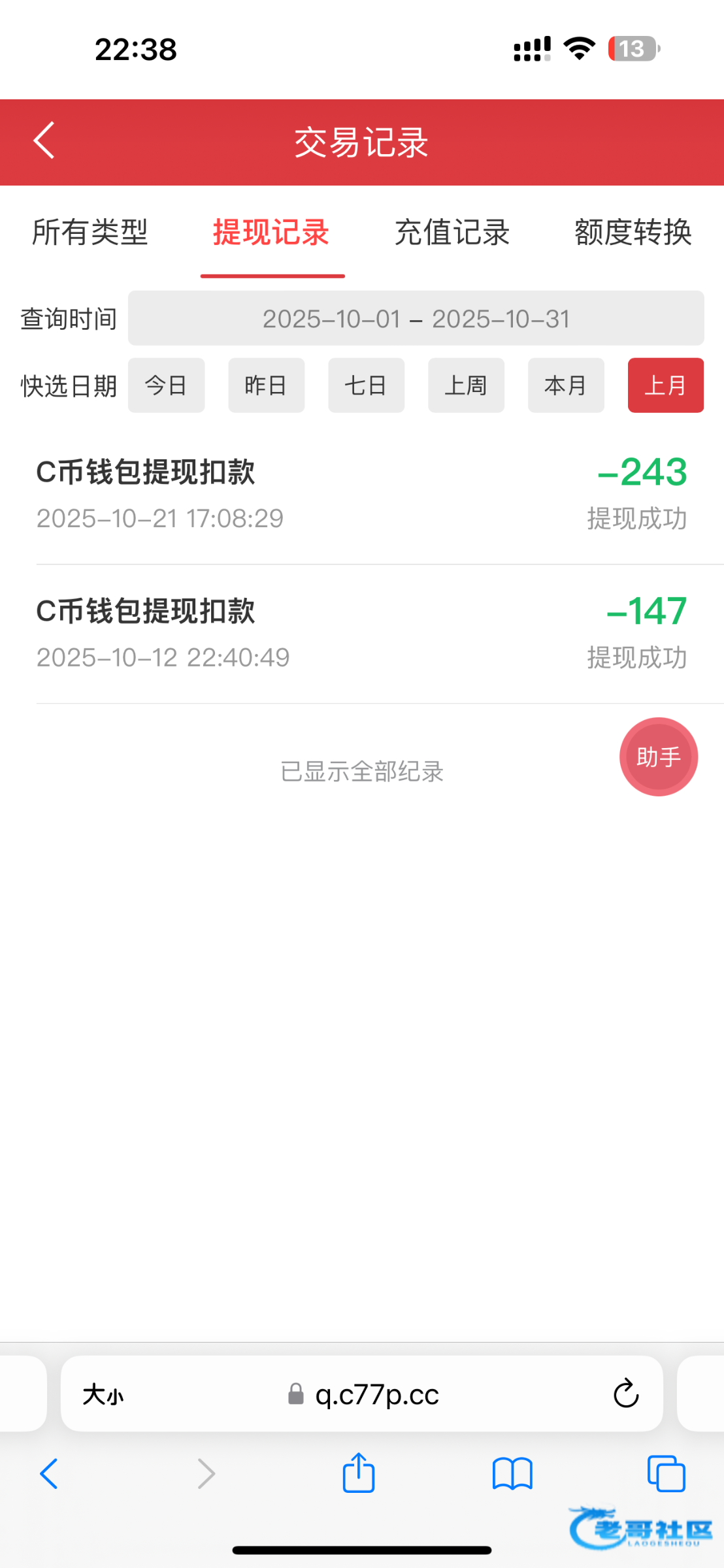
Task: Filter records by 七日
Action: coord(366,385)
